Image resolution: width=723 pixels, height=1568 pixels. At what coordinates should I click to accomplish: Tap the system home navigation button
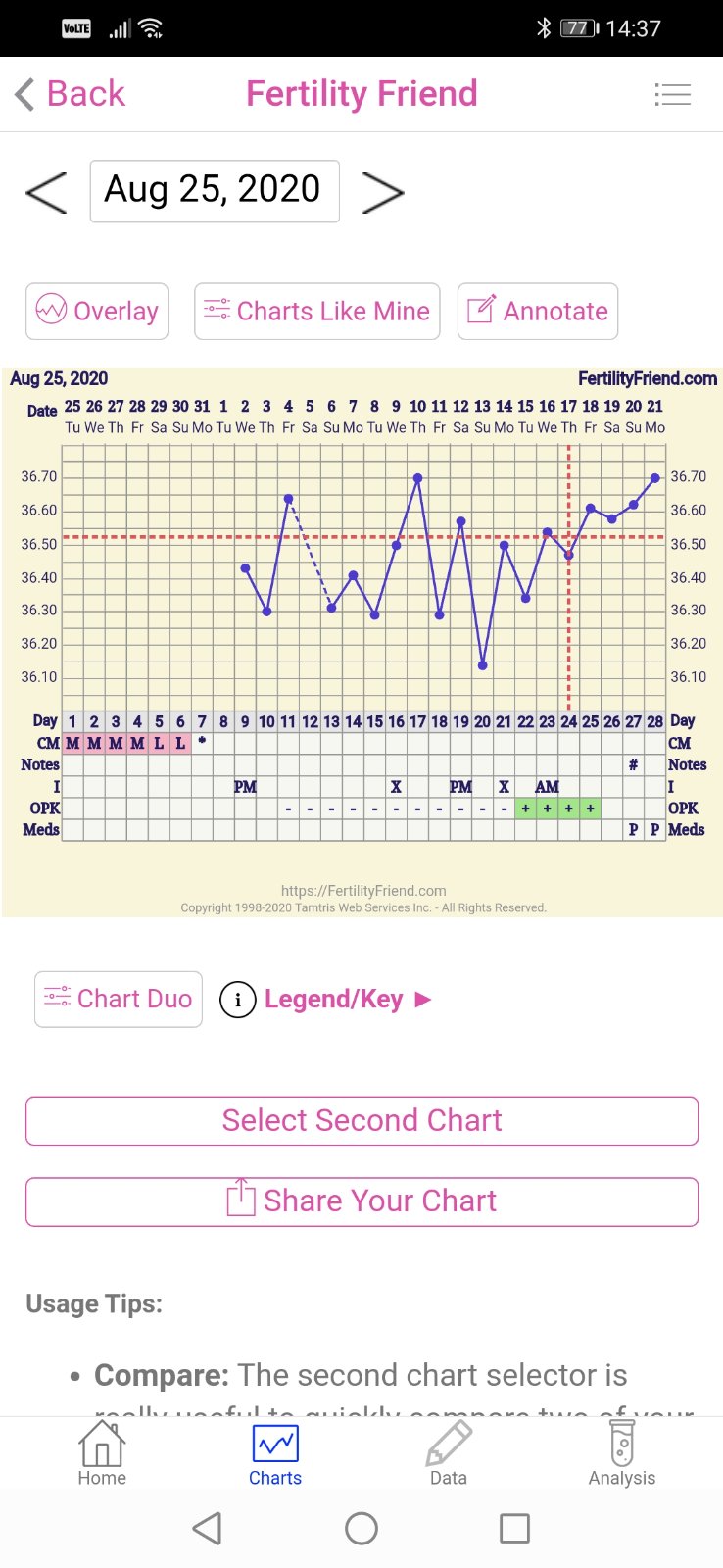tap(361, 1528)
